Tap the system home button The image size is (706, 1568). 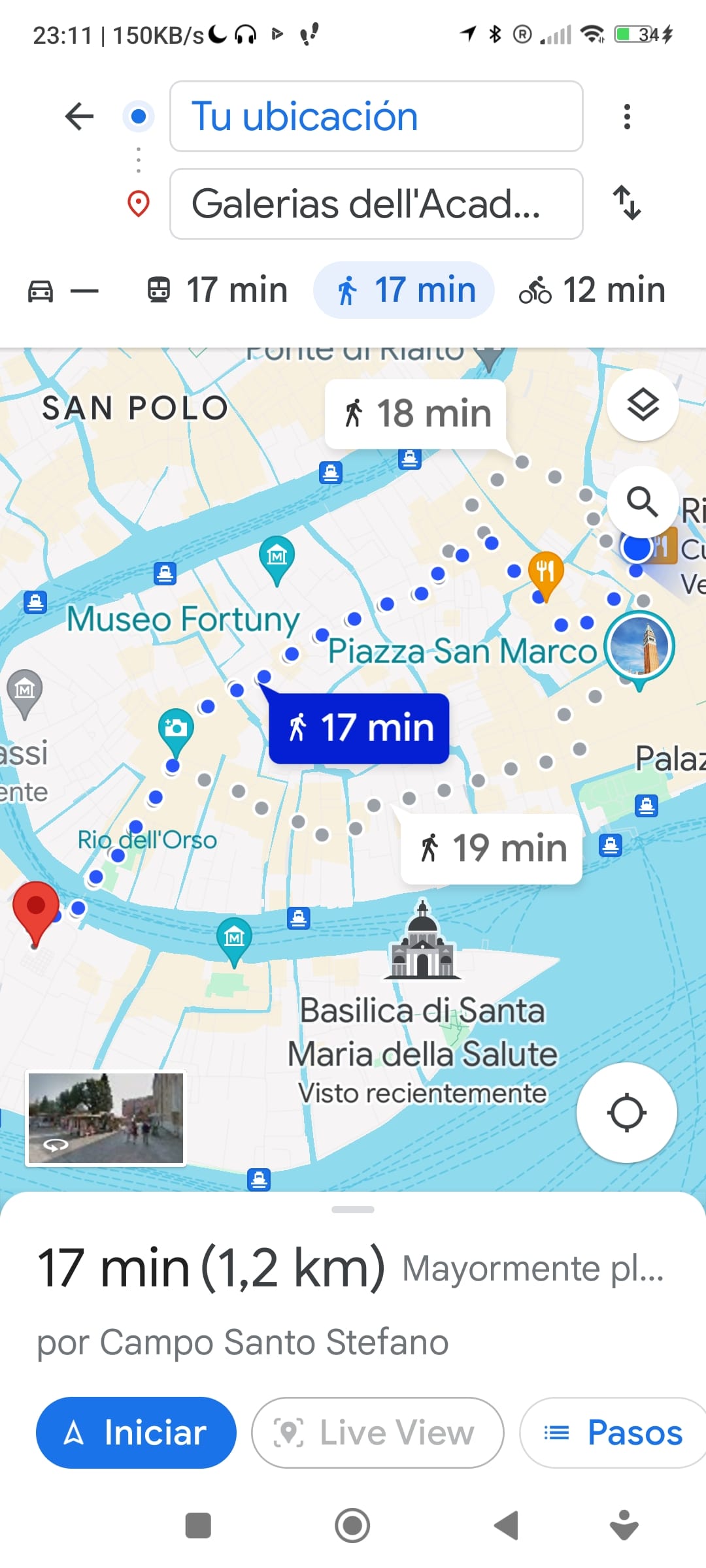coord(352,1526)
